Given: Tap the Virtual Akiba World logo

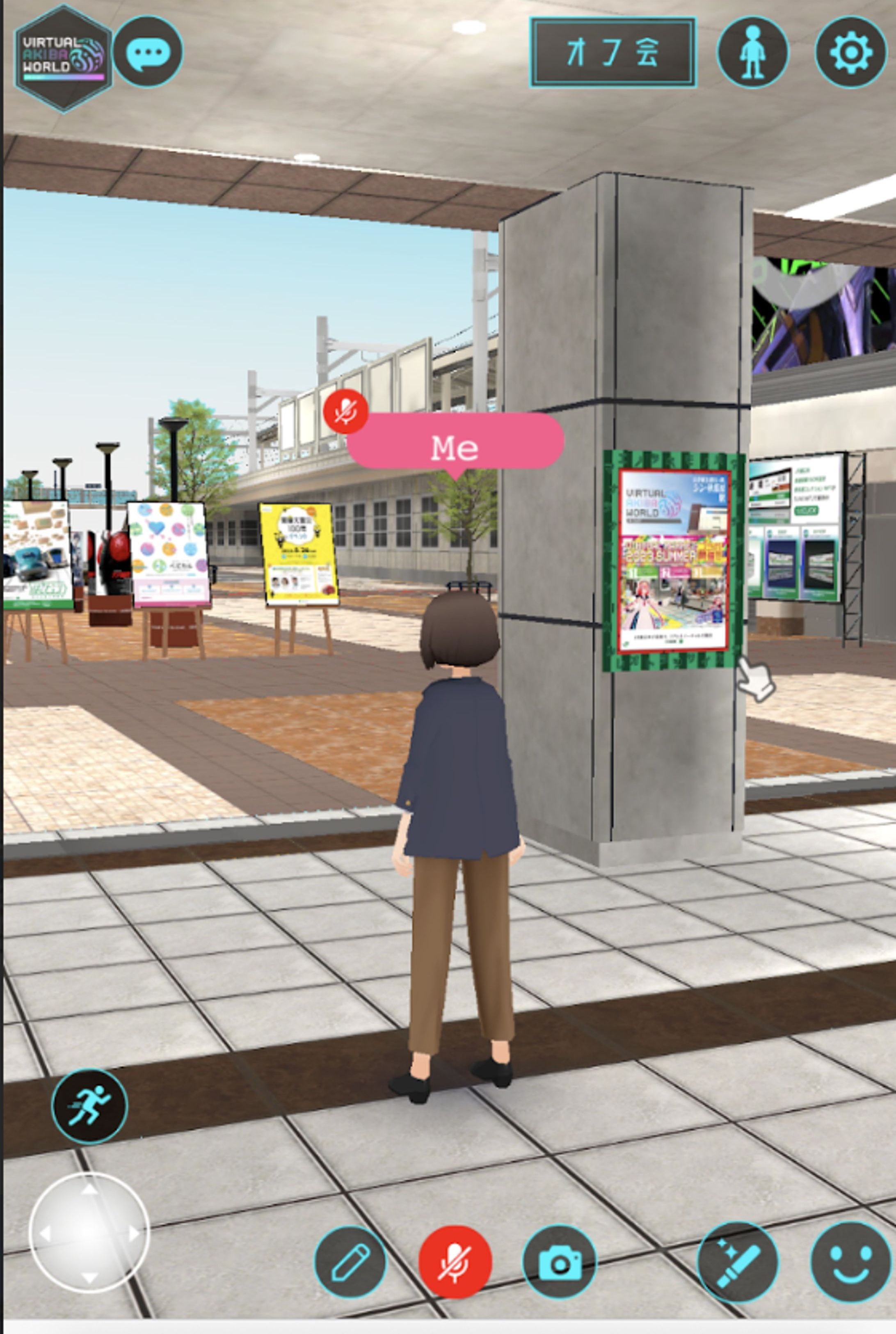Looking at the screenshot, I should pyautogui.click(x=63, y=57).
